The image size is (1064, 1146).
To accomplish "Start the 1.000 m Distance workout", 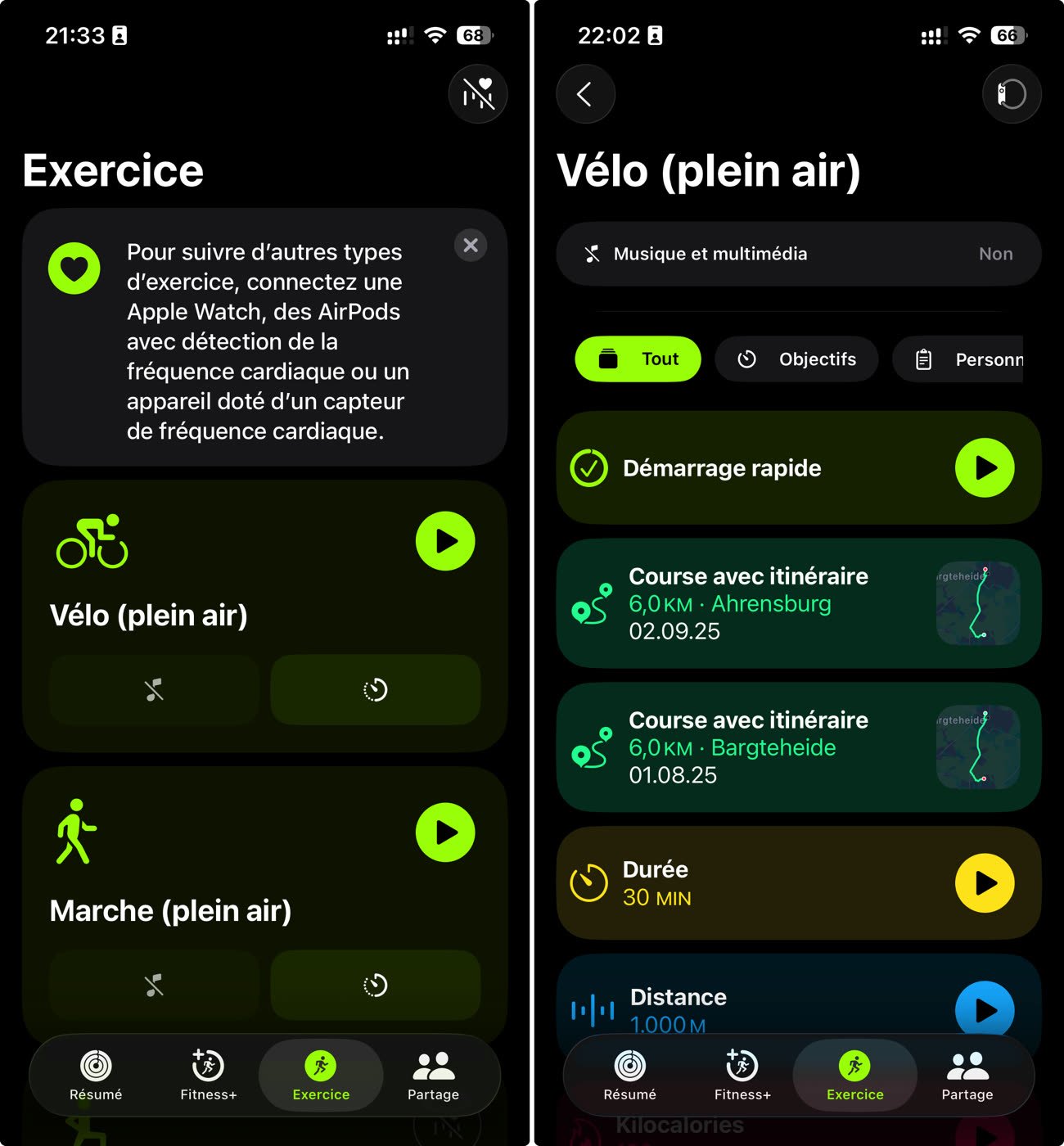I will pyautogui.click(x=984, y=1009).
